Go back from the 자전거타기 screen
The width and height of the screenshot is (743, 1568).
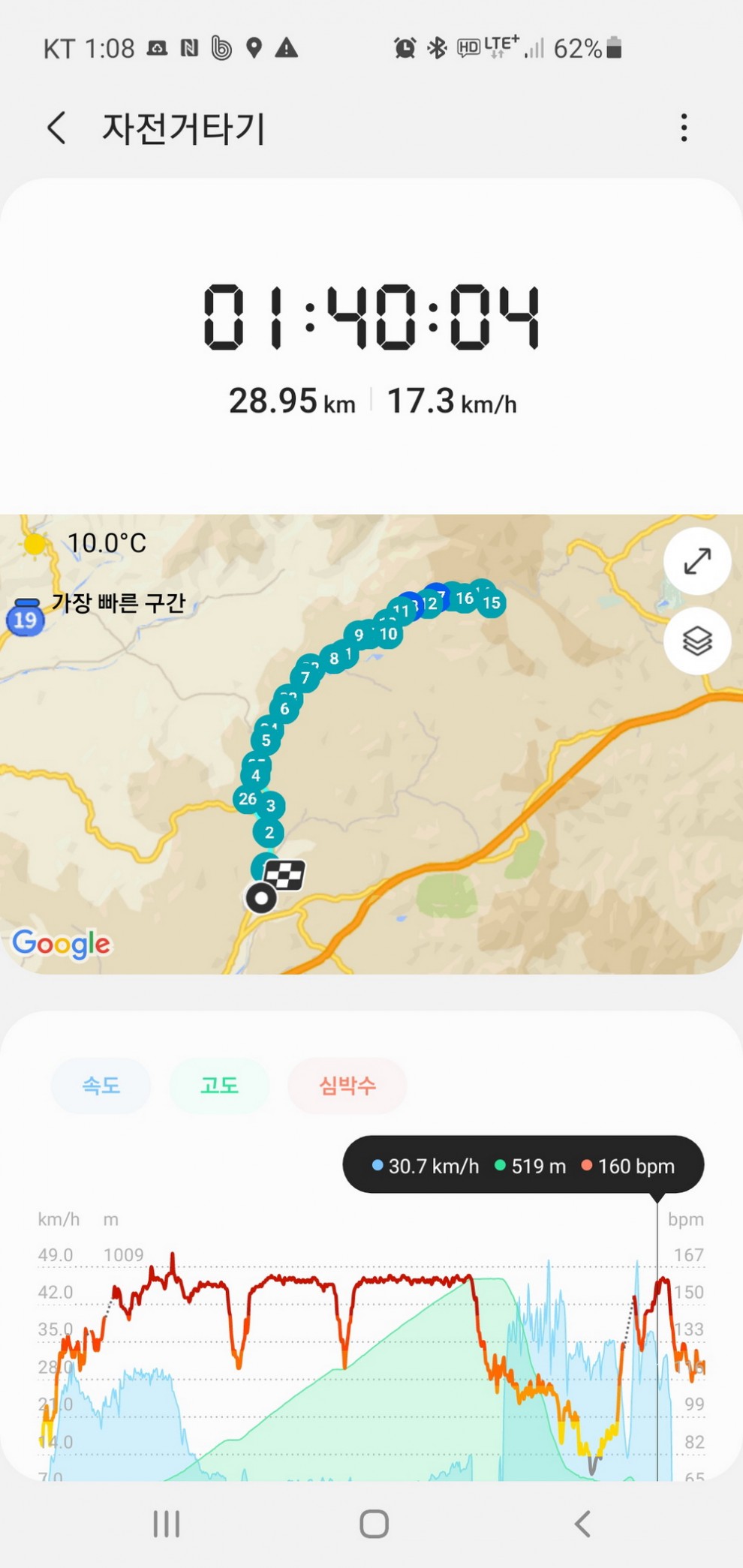tap(57, 128)
